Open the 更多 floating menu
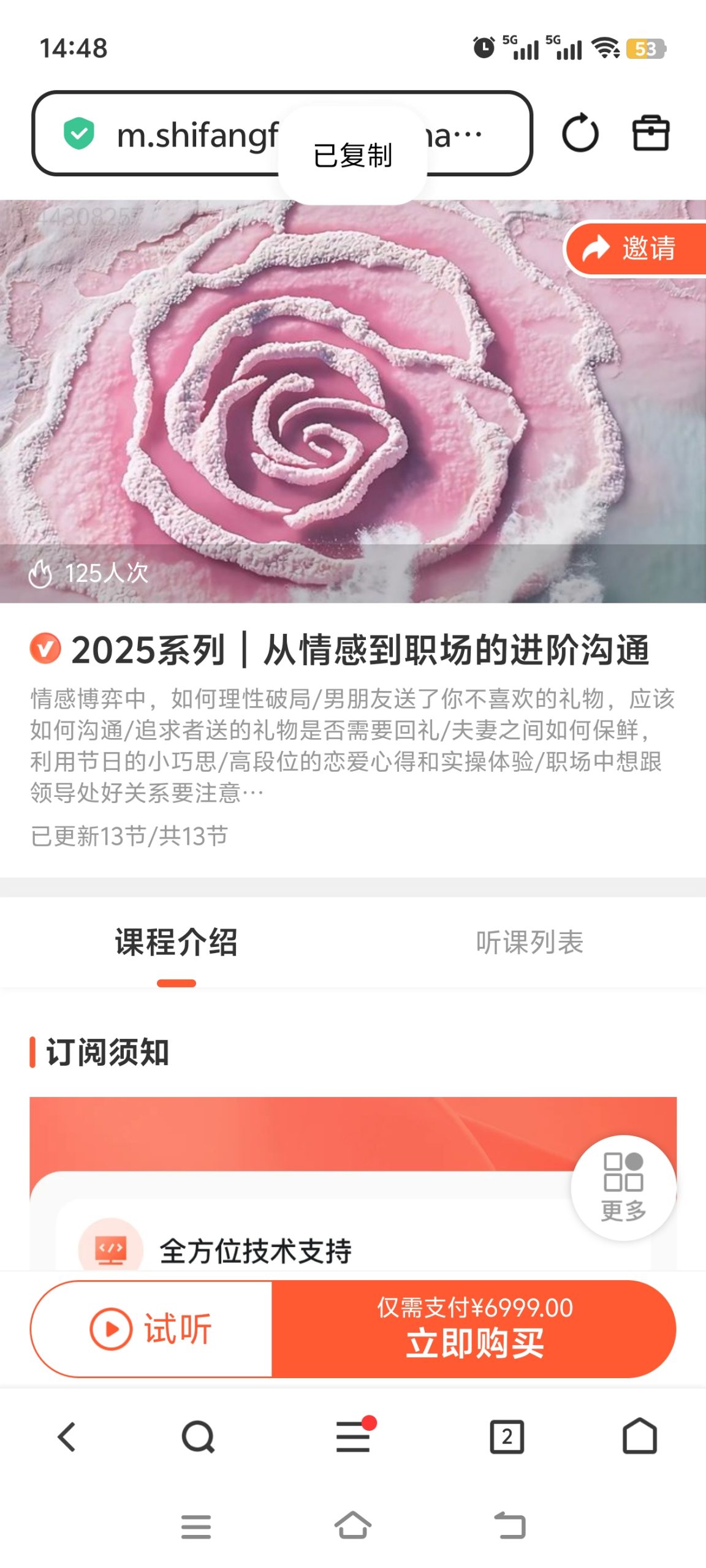The image size is (706, 1568). 623,1187
